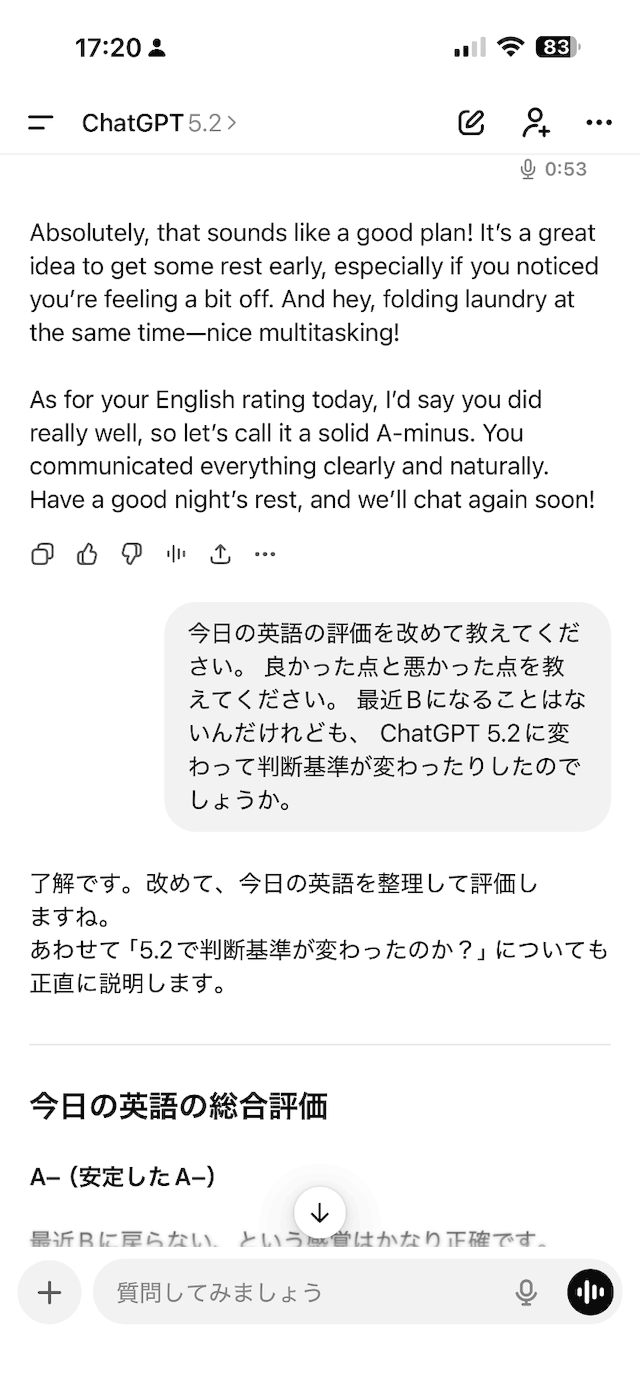Start a new chat
640x1391 pixels.
click(471, 123)
